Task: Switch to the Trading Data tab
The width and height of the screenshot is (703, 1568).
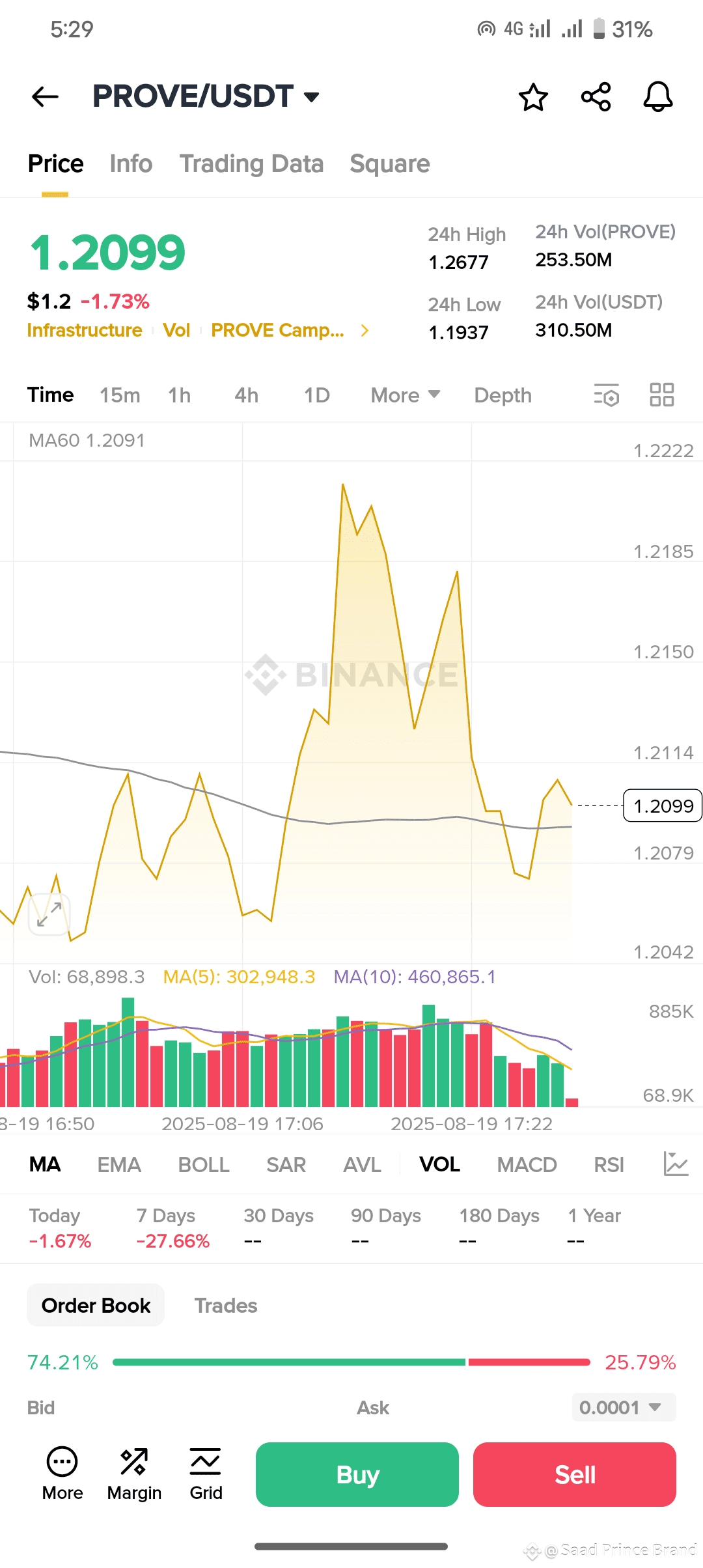Action: click(x=251, y=163)
